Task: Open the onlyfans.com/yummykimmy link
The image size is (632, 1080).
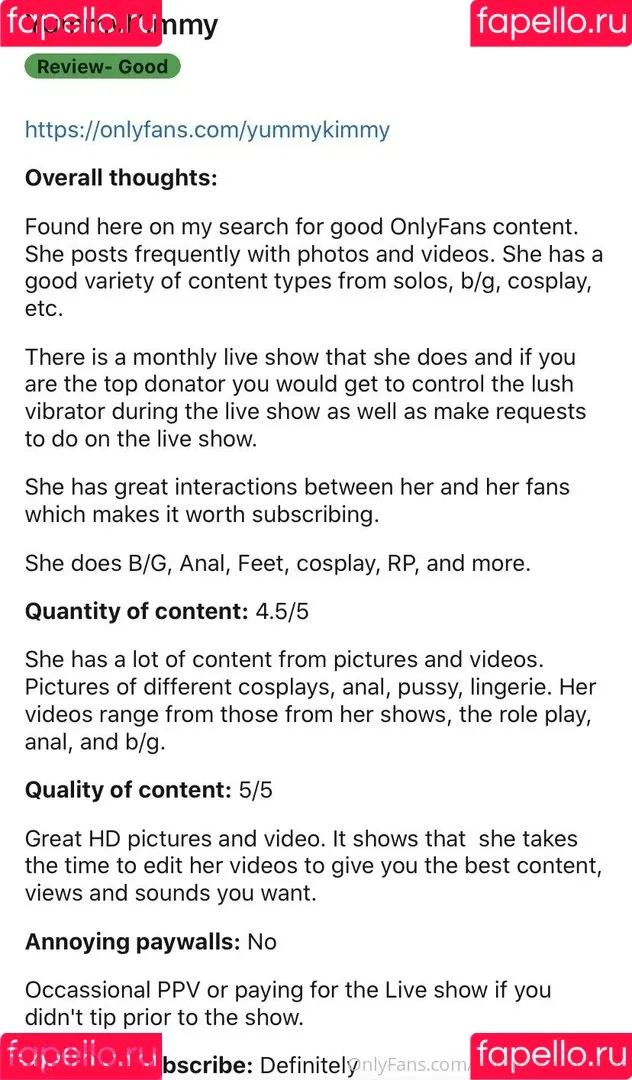Action: pyautogui.click(x=207, y=130)
